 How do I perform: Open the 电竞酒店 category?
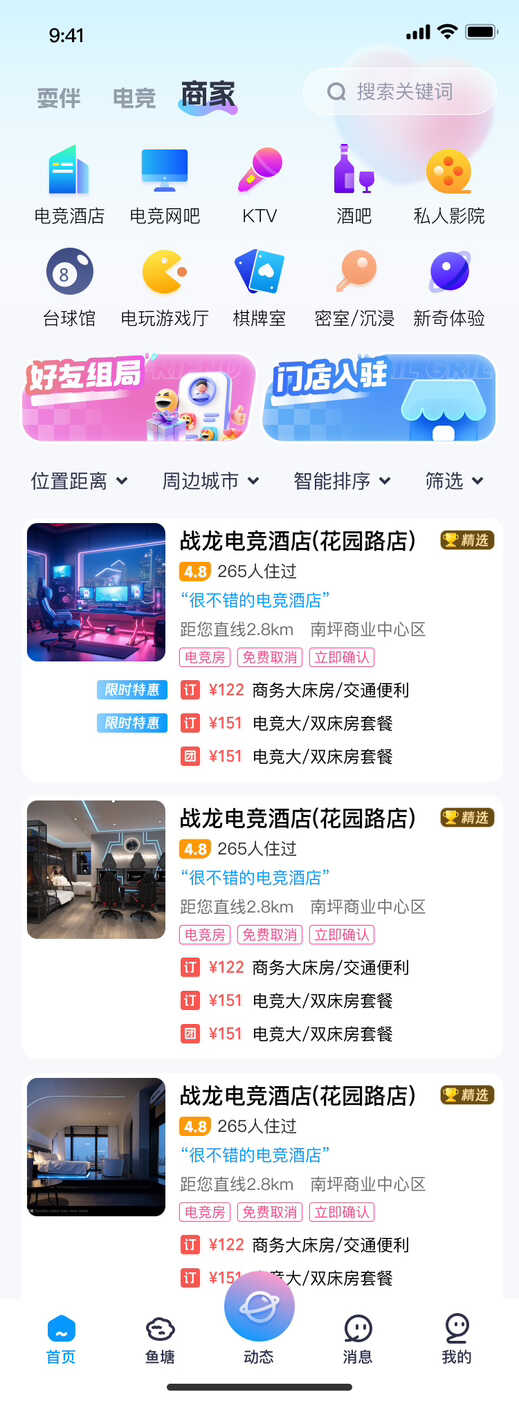(x=69, y=186)
